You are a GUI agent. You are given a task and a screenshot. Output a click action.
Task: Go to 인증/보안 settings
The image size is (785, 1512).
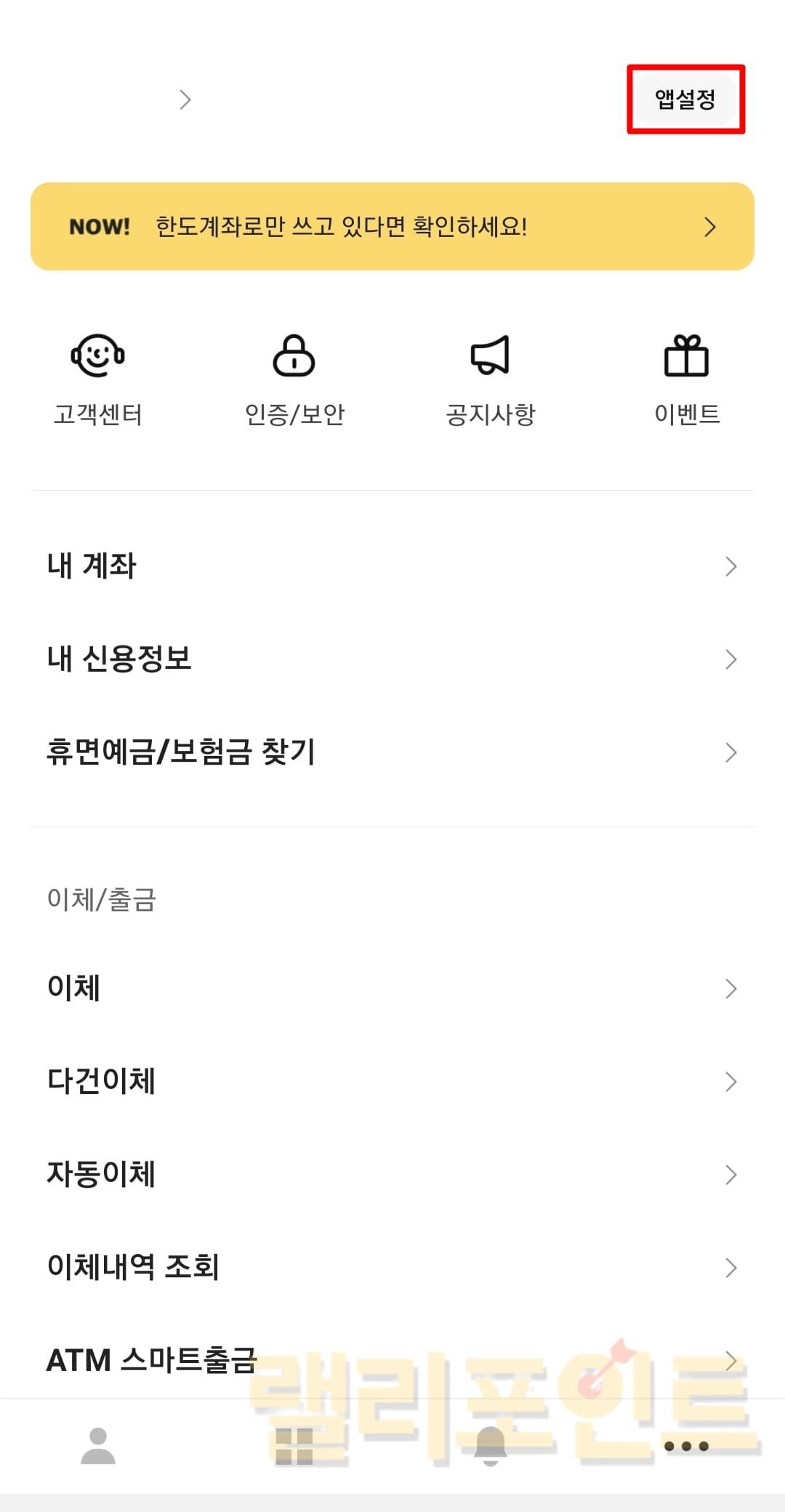(x=294, y=378)
